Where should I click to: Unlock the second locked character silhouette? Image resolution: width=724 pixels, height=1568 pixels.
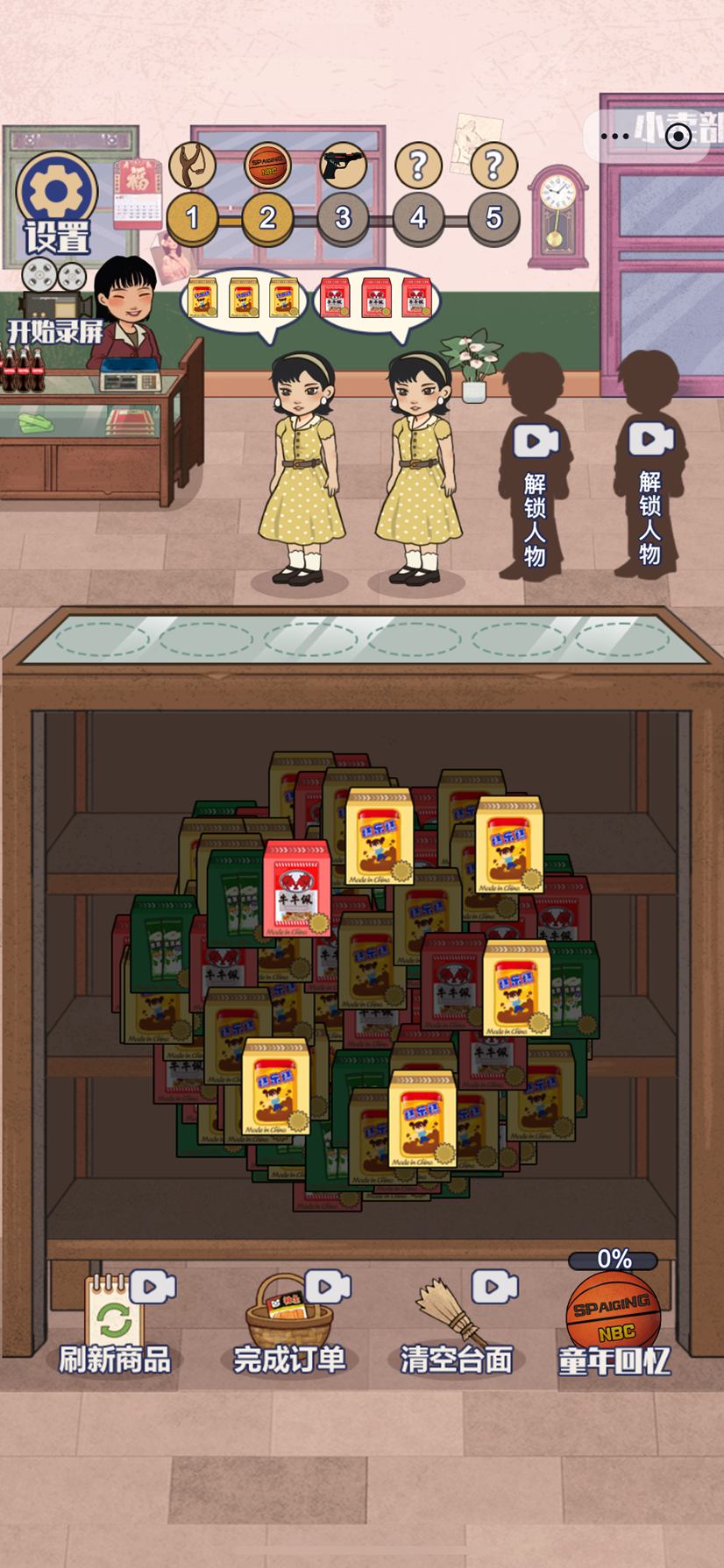[650, 463]
